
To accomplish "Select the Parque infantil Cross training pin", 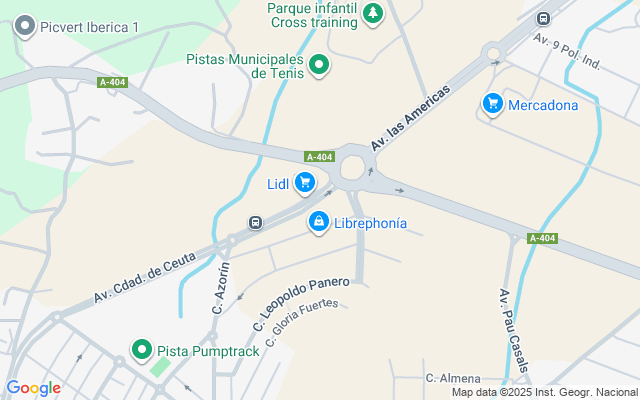I will click(x=373, y=14).
